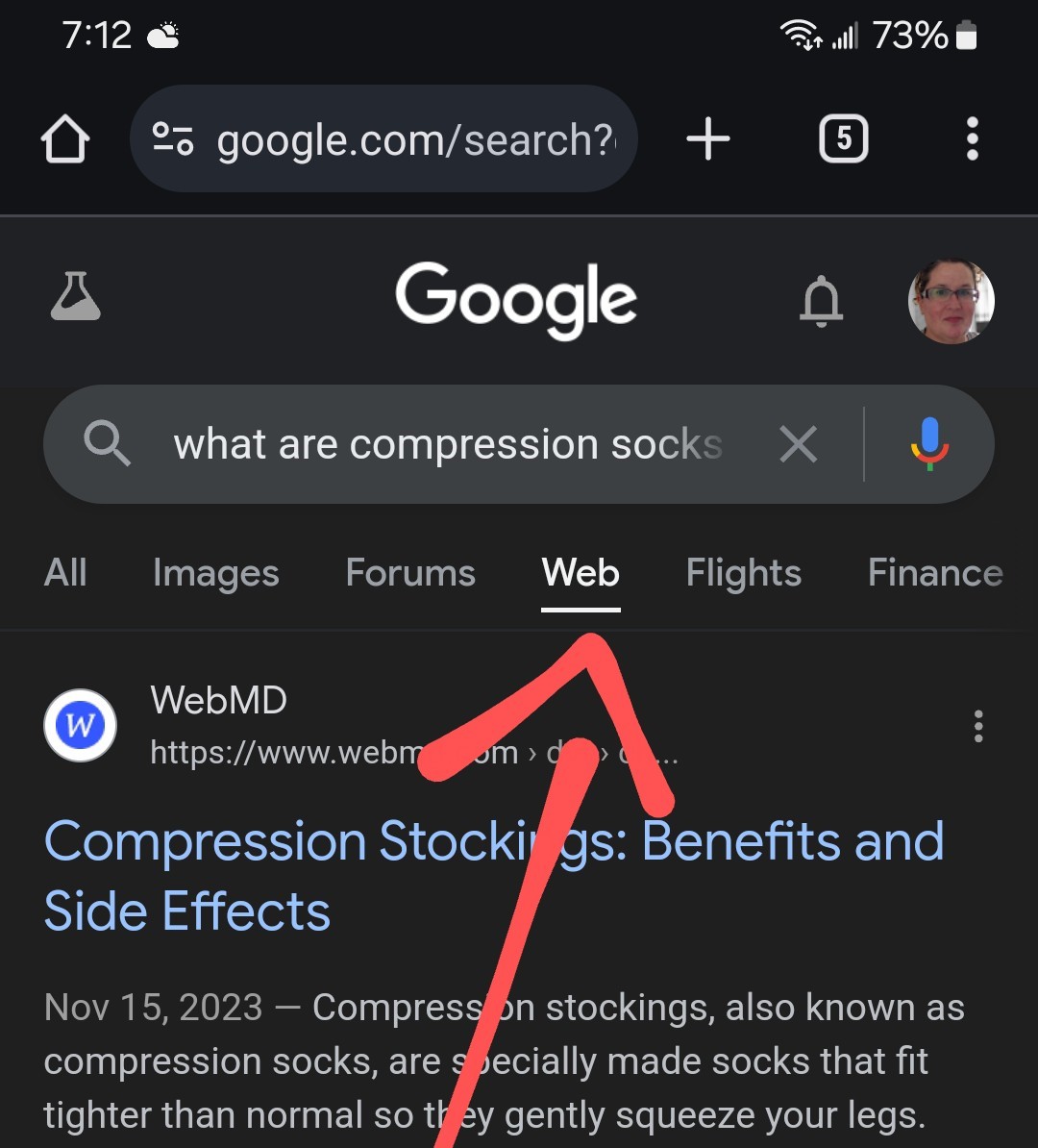The image size is (1038, 1148).
Task: Switch to the Flights tab
Action: click(743, 573)
